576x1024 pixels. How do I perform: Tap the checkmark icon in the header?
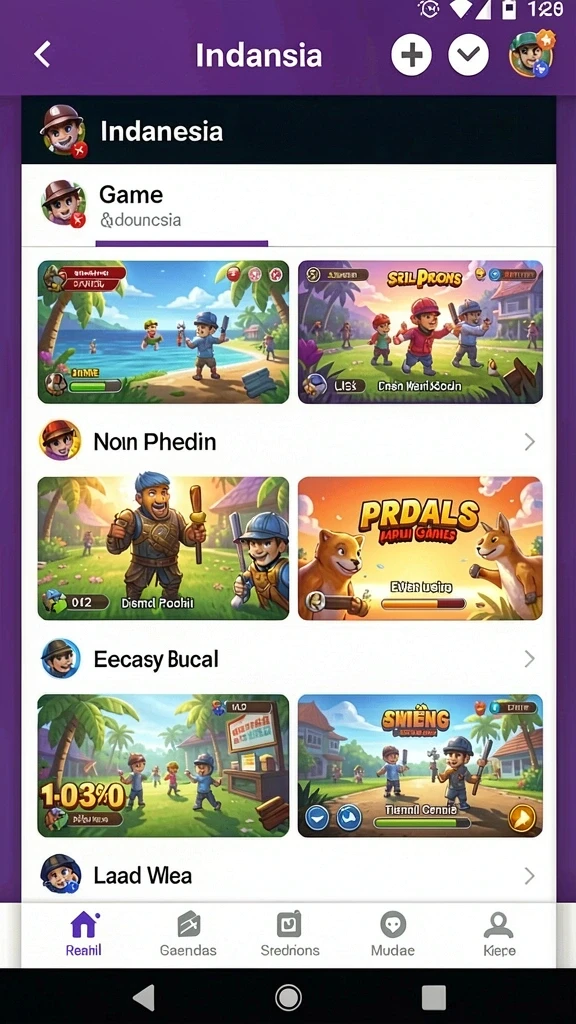point(468,54)
